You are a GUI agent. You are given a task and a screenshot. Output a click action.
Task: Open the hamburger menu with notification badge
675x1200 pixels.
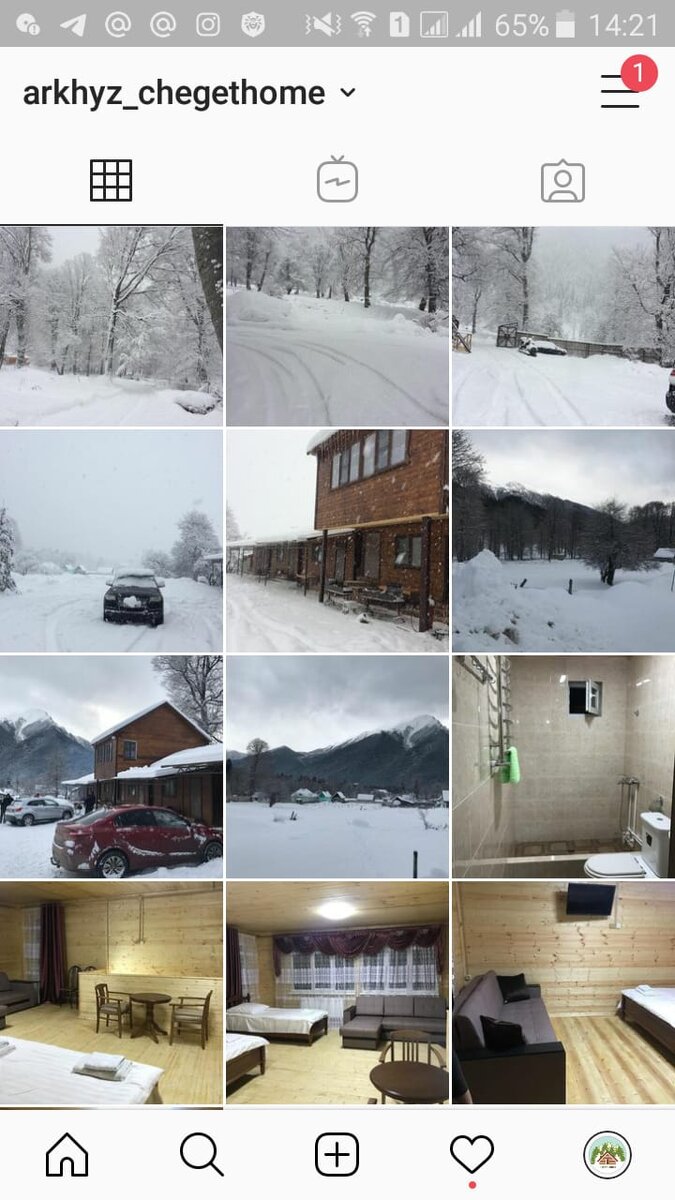(x=620, y=91)
